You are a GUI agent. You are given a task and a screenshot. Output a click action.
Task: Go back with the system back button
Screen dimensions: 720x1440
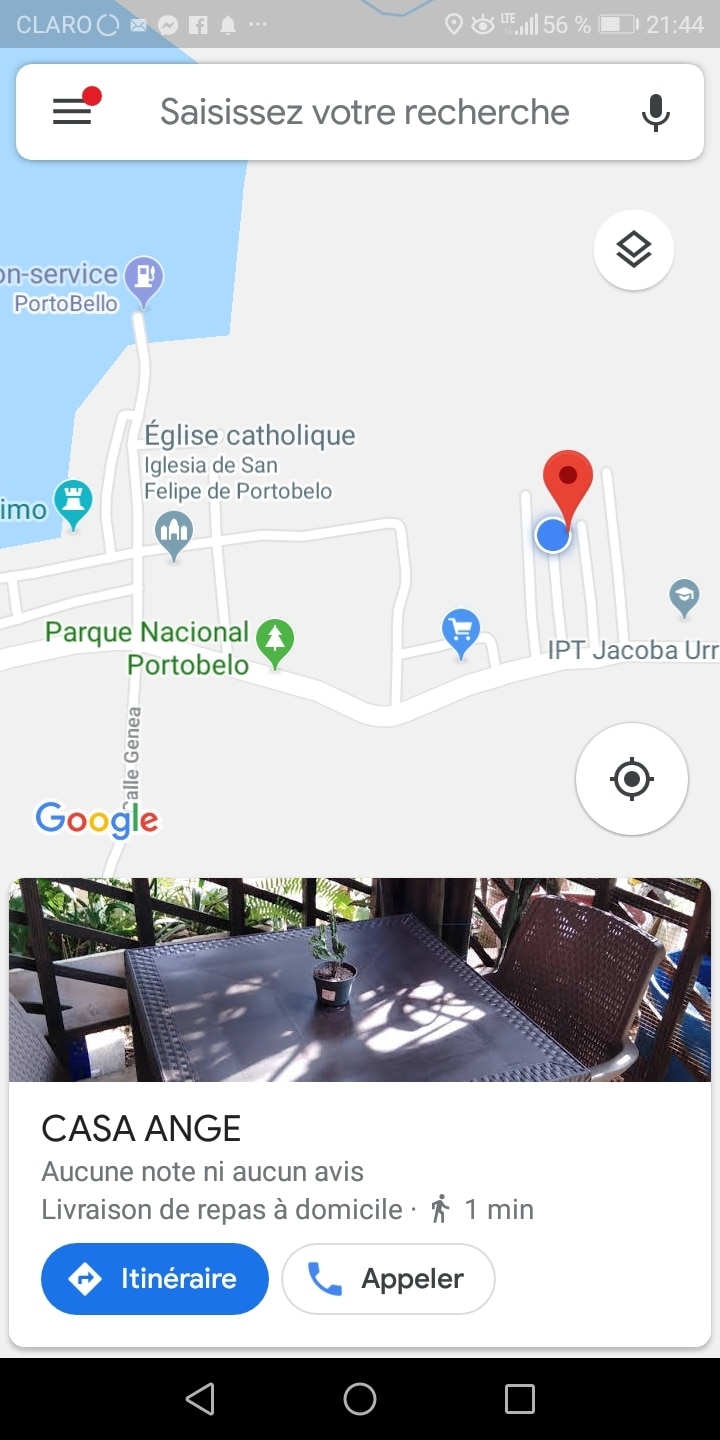point(200,1399)
